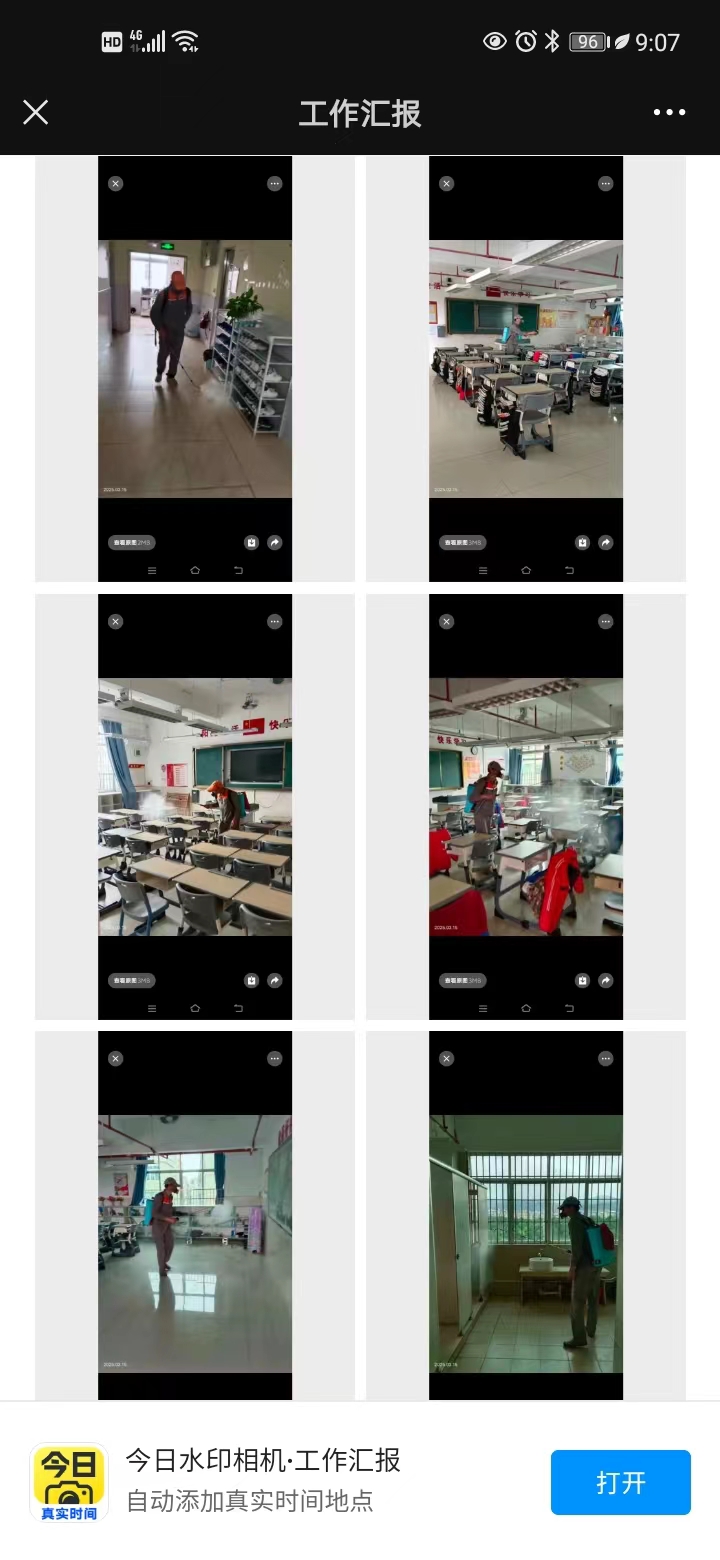Open the 今日水印相机 app banner
720x1560 pixels.
coord(262,1480)
